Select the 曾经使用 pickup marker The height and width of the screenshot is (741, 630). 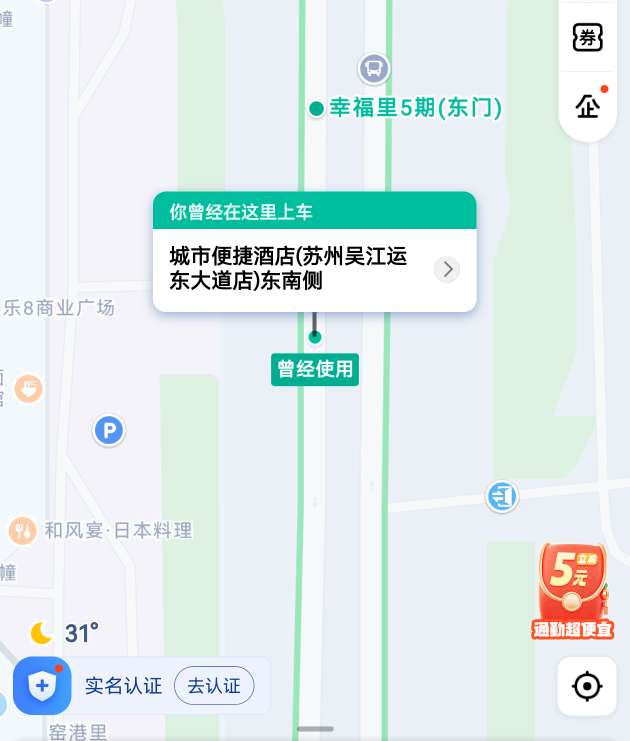coord(315,369)
